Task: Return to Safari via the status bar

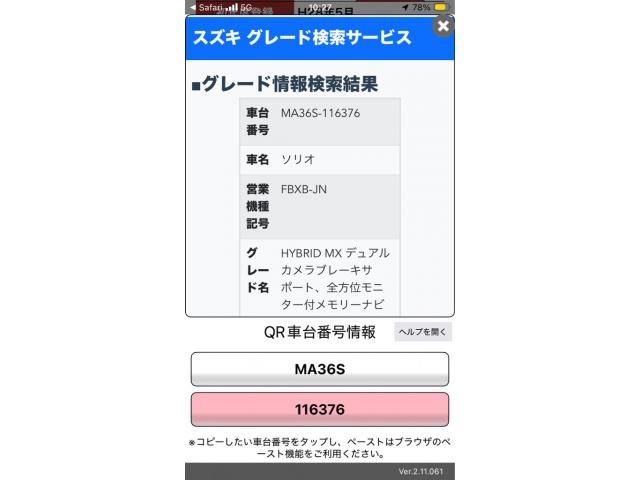Action: coord(205,6)
